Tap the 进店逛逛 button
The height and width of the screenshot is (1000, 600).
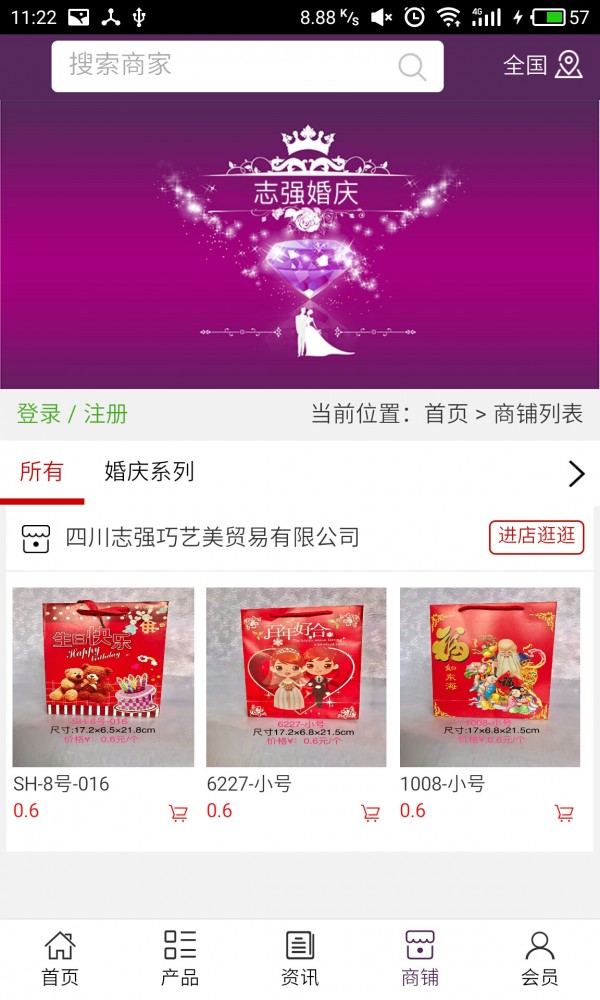[x=537, y=536]
